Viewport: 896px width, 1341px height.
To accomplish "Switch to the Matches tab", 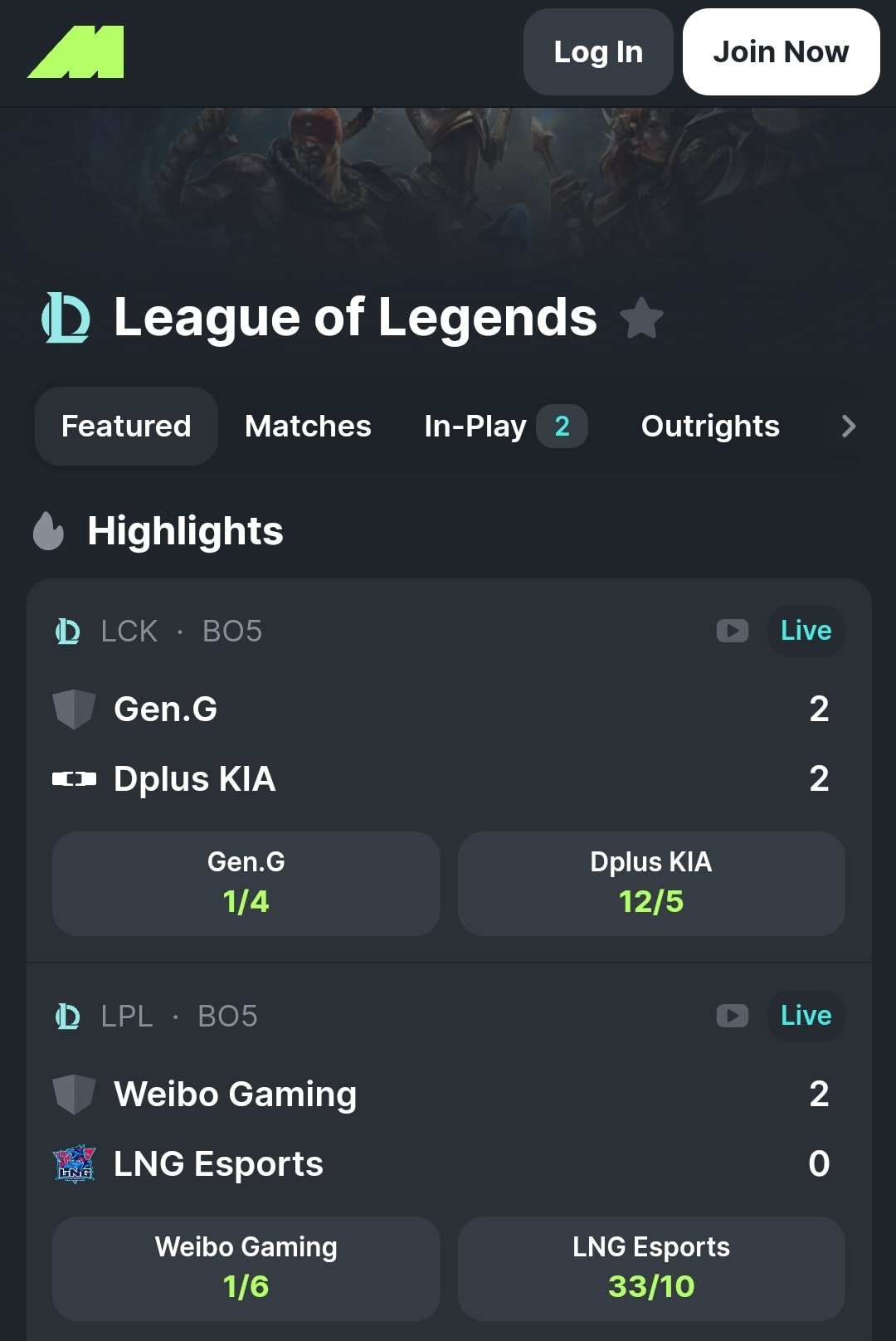I will point(308,427).
